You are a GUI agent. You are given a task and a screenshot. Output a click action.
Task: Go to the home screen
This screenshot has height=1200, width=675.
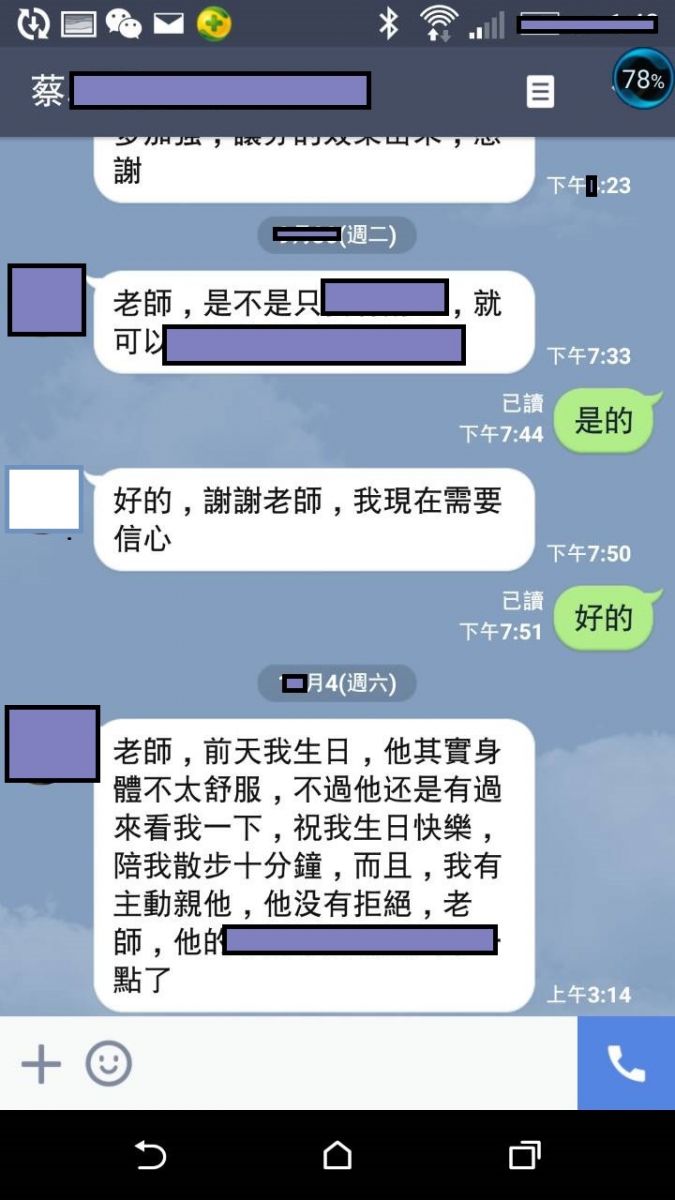pos(338,1156)
